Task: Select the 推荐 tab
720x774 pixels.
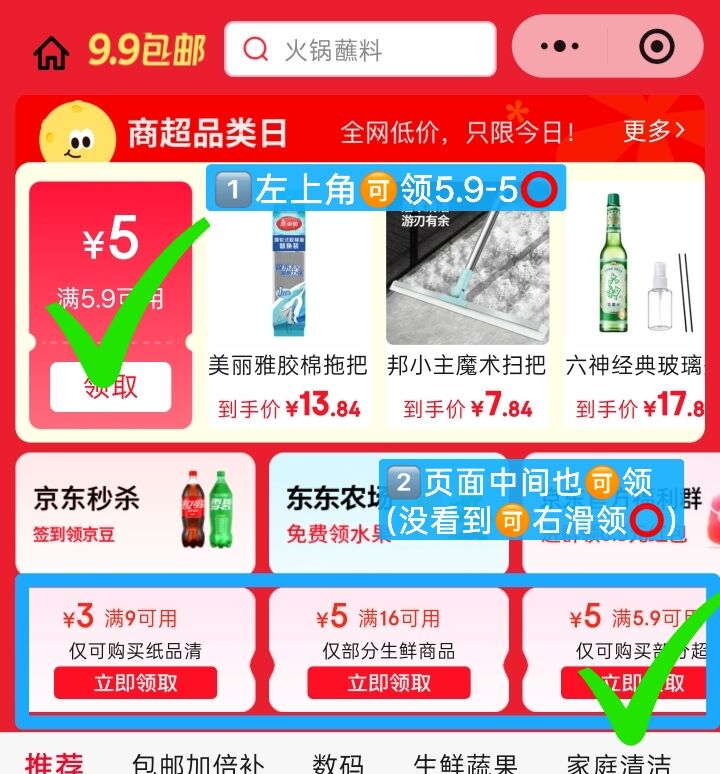Action: click(x=54, y=762)
